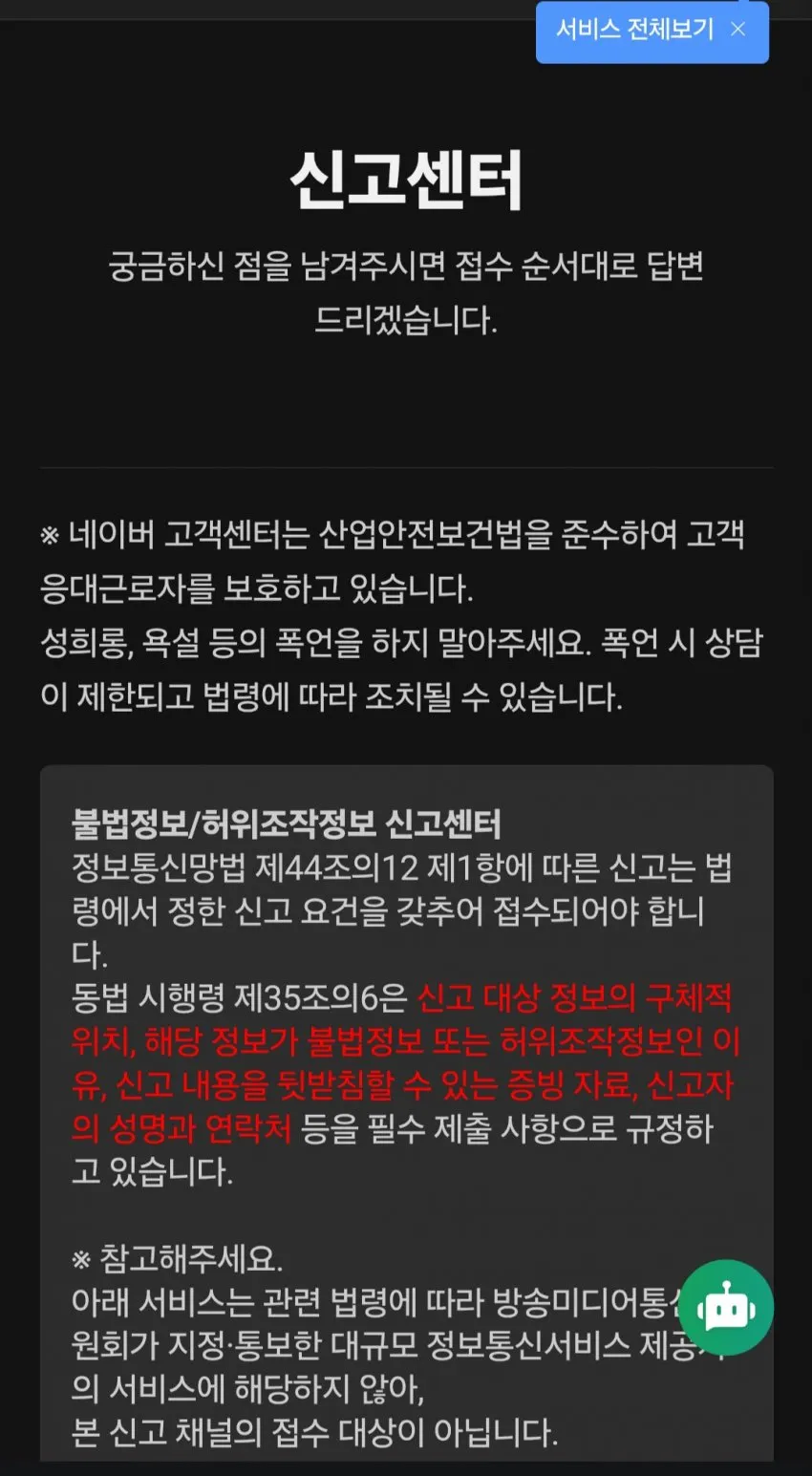Dismiss the 서비스 전체보기 tooltip
The image size is (812, 1476).
point(737,30)
